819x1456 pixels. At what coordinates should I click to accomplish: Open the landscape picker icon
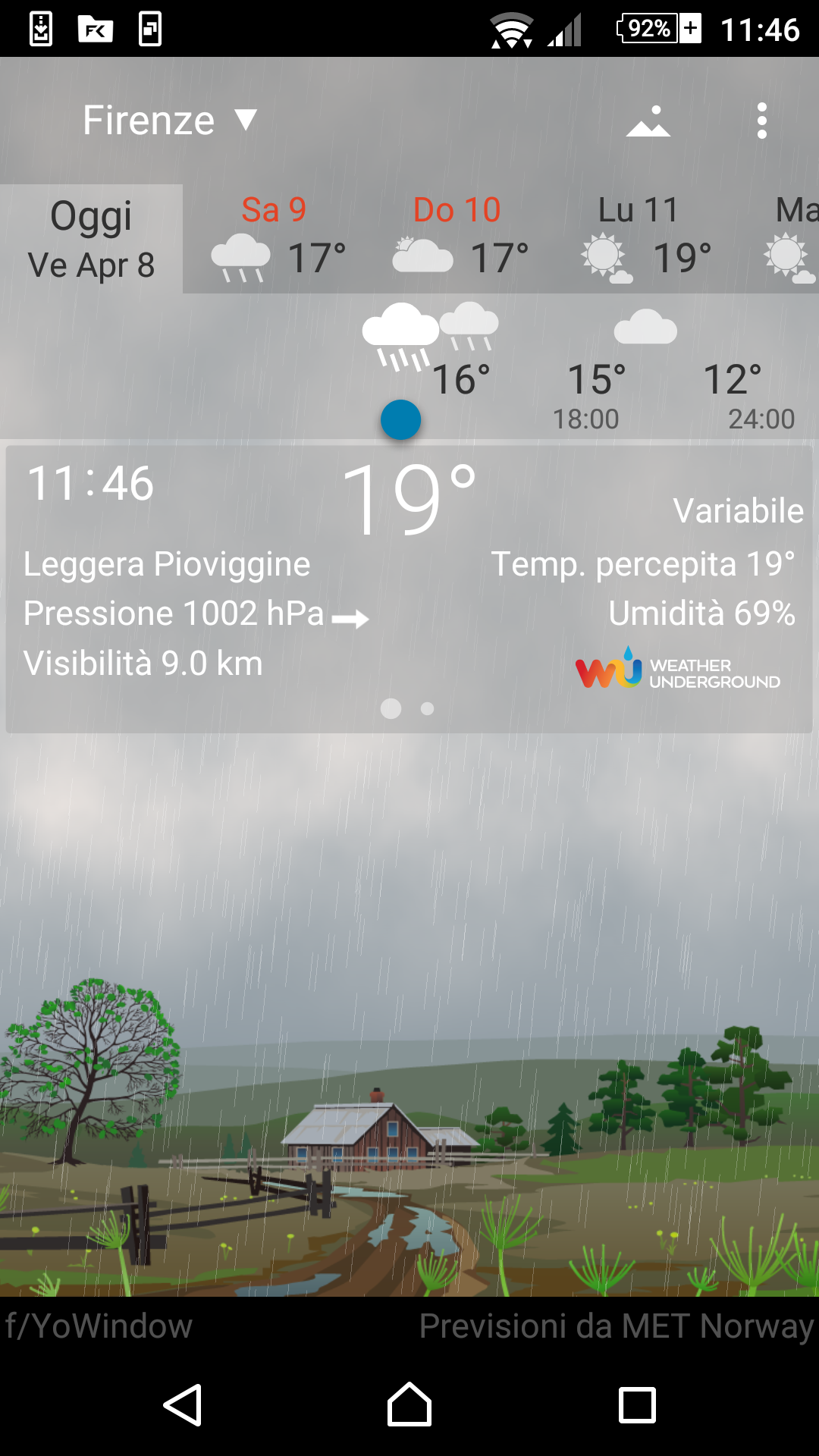pyautogui.click(x=648, y=121)
